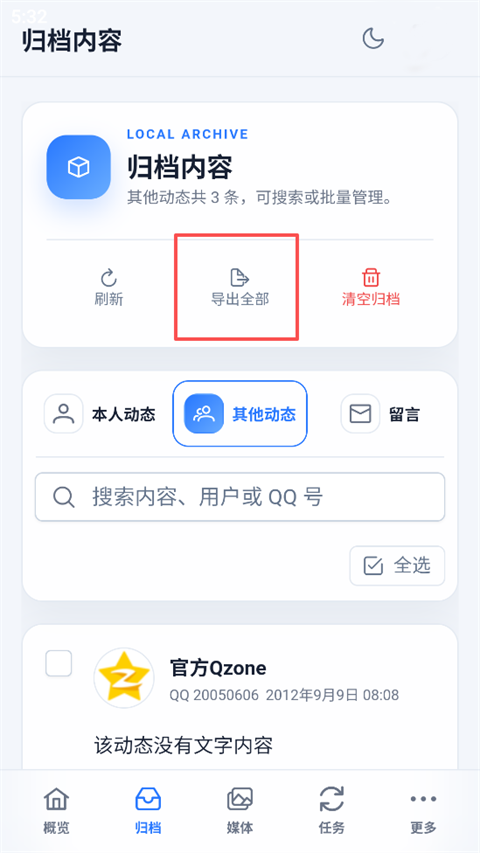Switch to the 本人动态 tab
The image size is (480, 853).
(100, 414)
